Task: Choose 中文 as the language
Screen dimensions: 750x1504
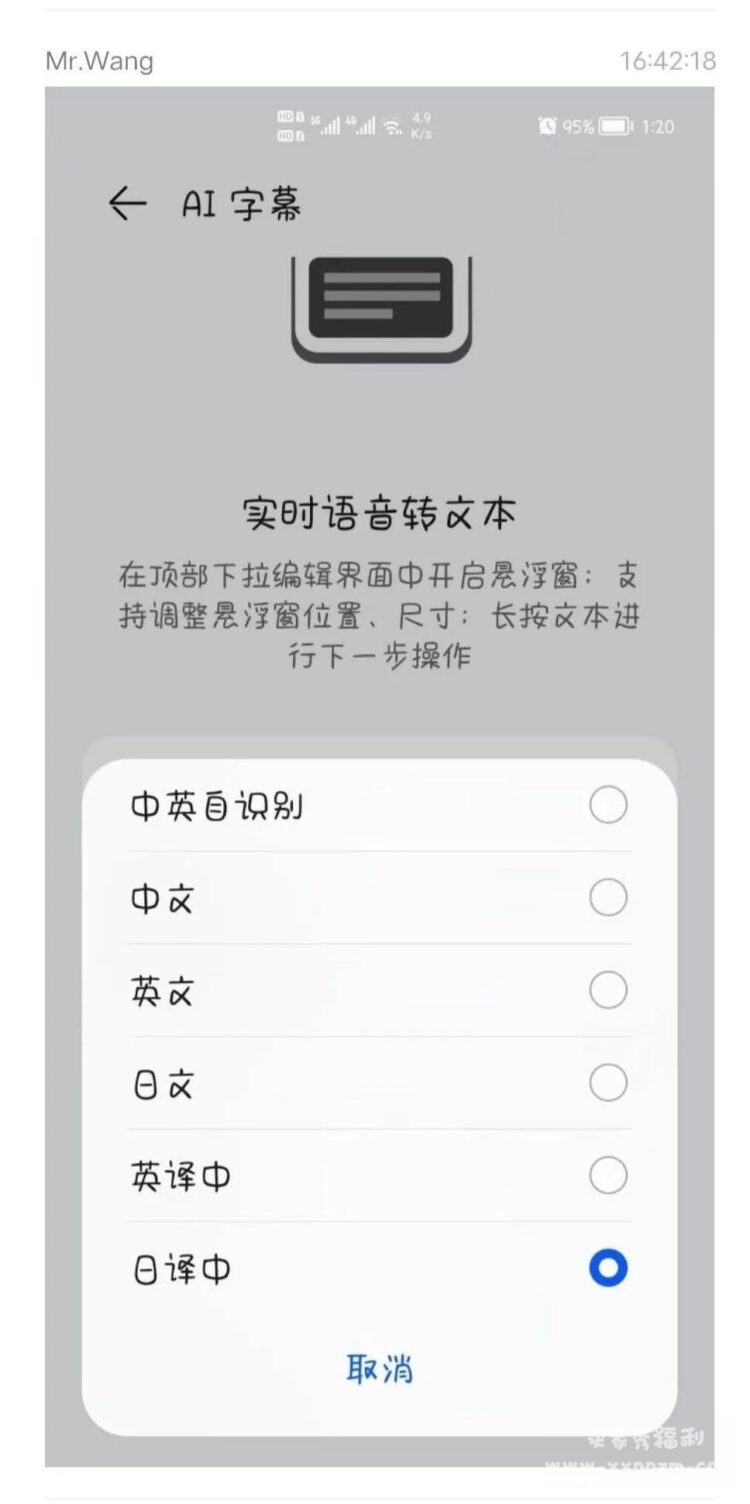Action: coord(379,898)
